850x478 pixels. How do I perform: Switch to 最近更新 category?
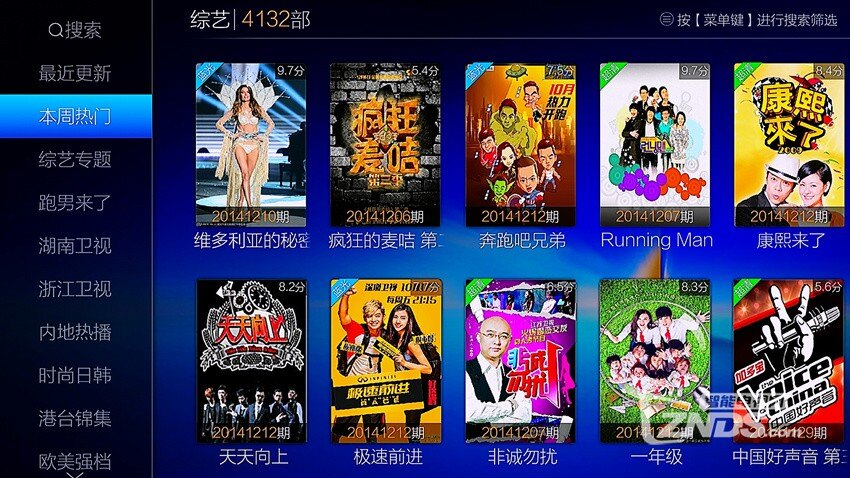click(x=75, y=73)
